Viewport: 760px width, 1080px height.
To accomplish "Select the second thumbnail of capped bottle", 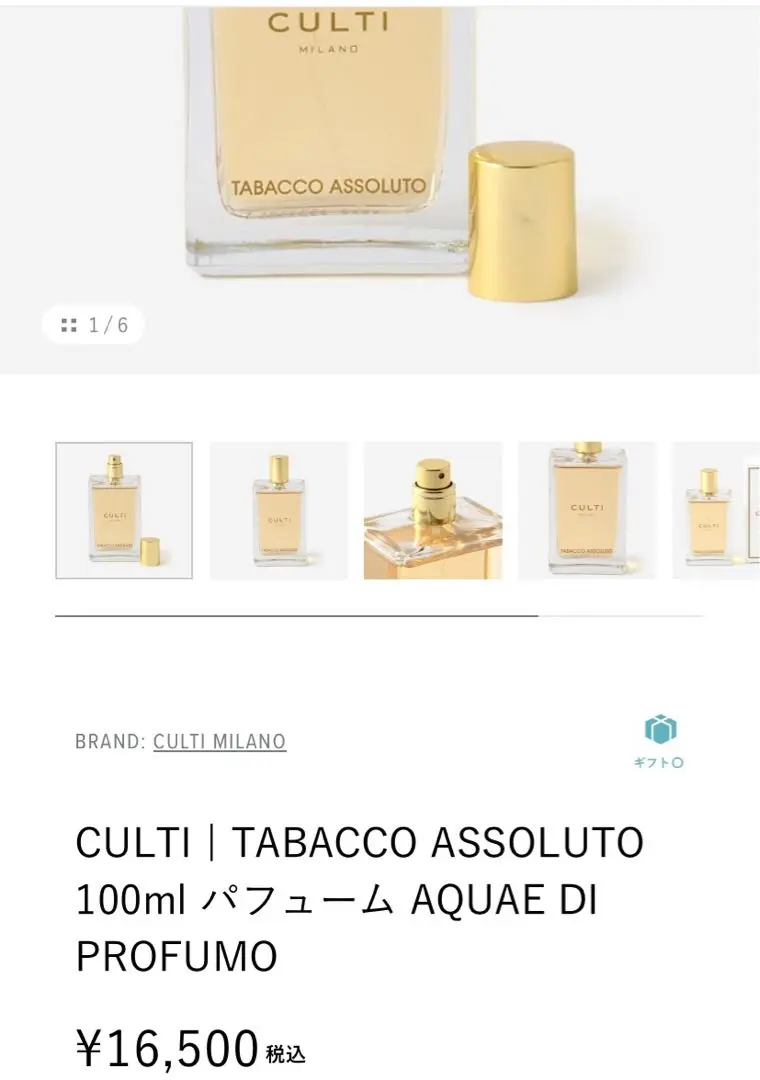I will pyautogui.click(x=278, y=510).
